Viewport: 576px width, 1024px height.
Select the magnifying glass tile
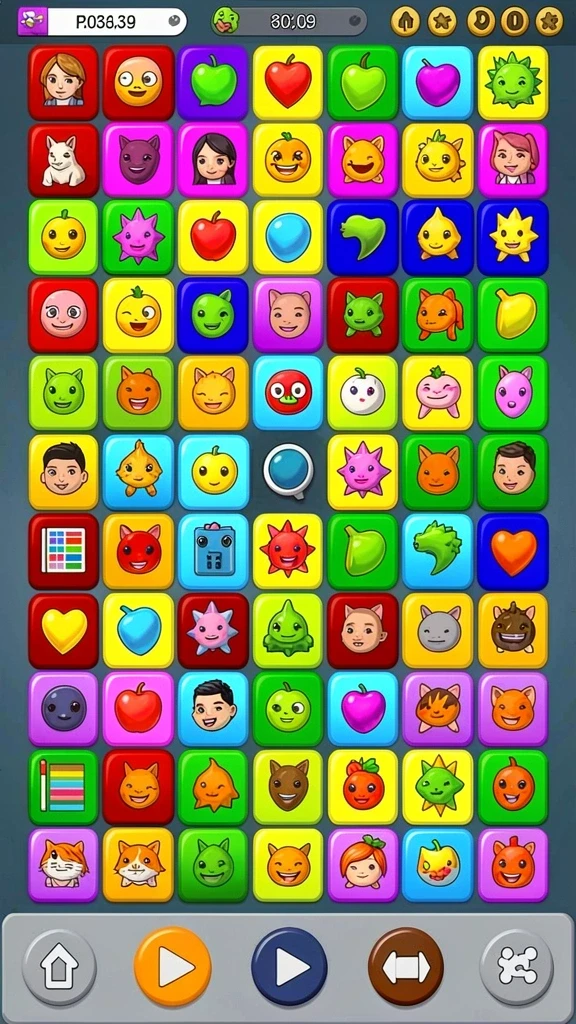289,470
